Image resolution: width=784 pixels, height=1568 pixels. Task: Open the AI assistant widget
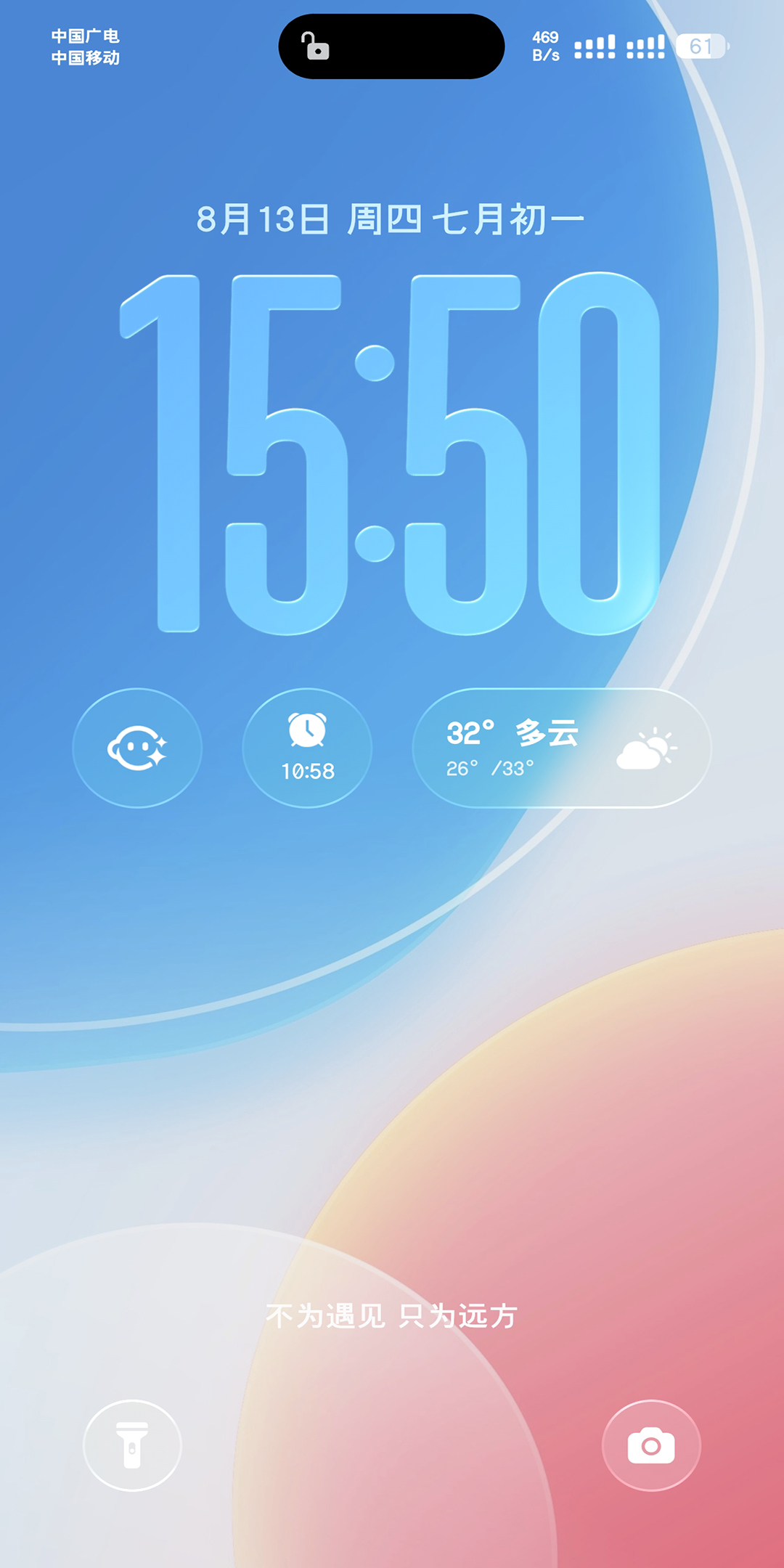pos(137,748)
